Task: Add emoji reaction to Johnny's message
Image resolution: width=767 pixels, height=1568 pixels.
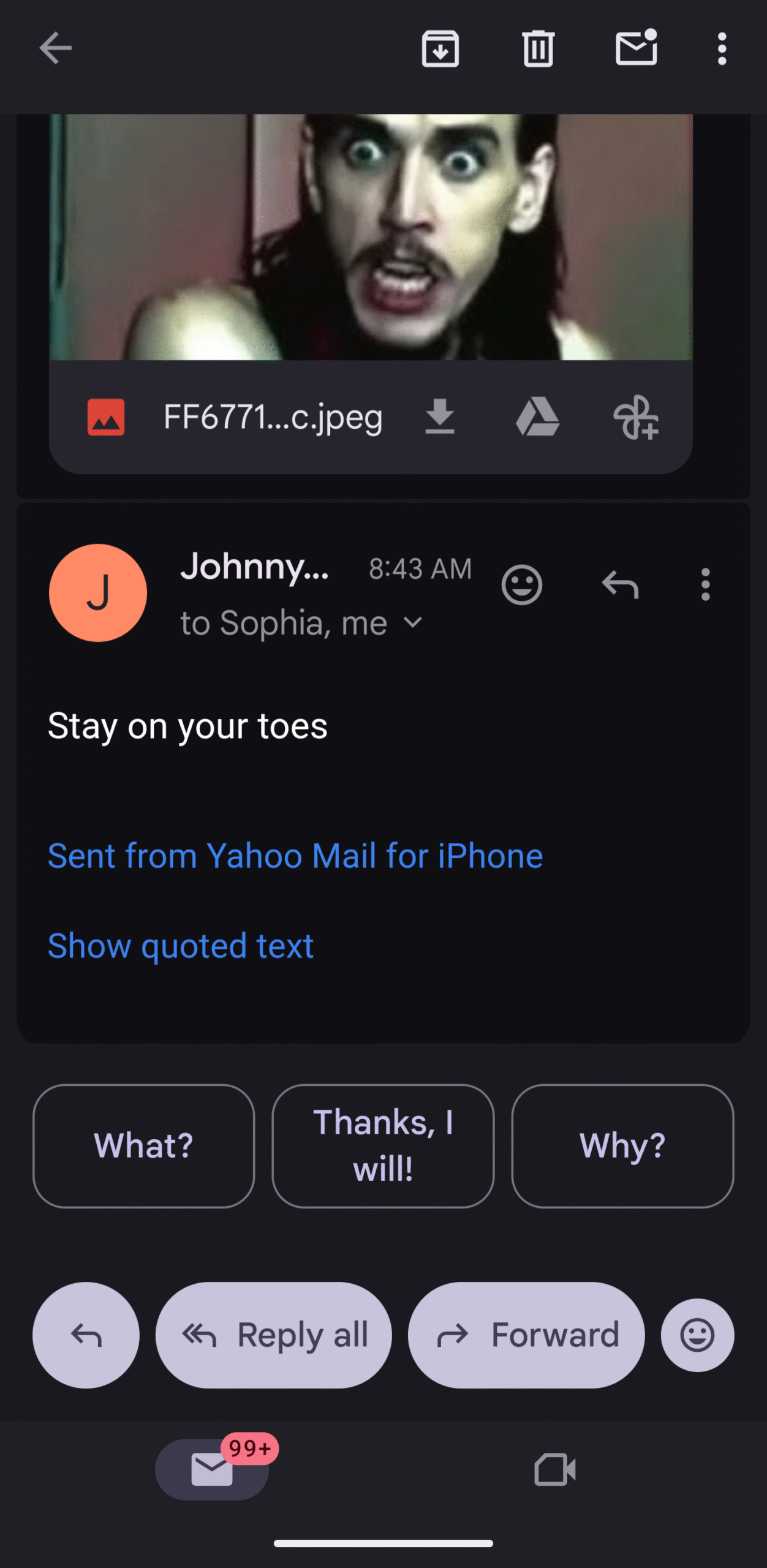Action: pyautogui.click(x=521, y=585)
